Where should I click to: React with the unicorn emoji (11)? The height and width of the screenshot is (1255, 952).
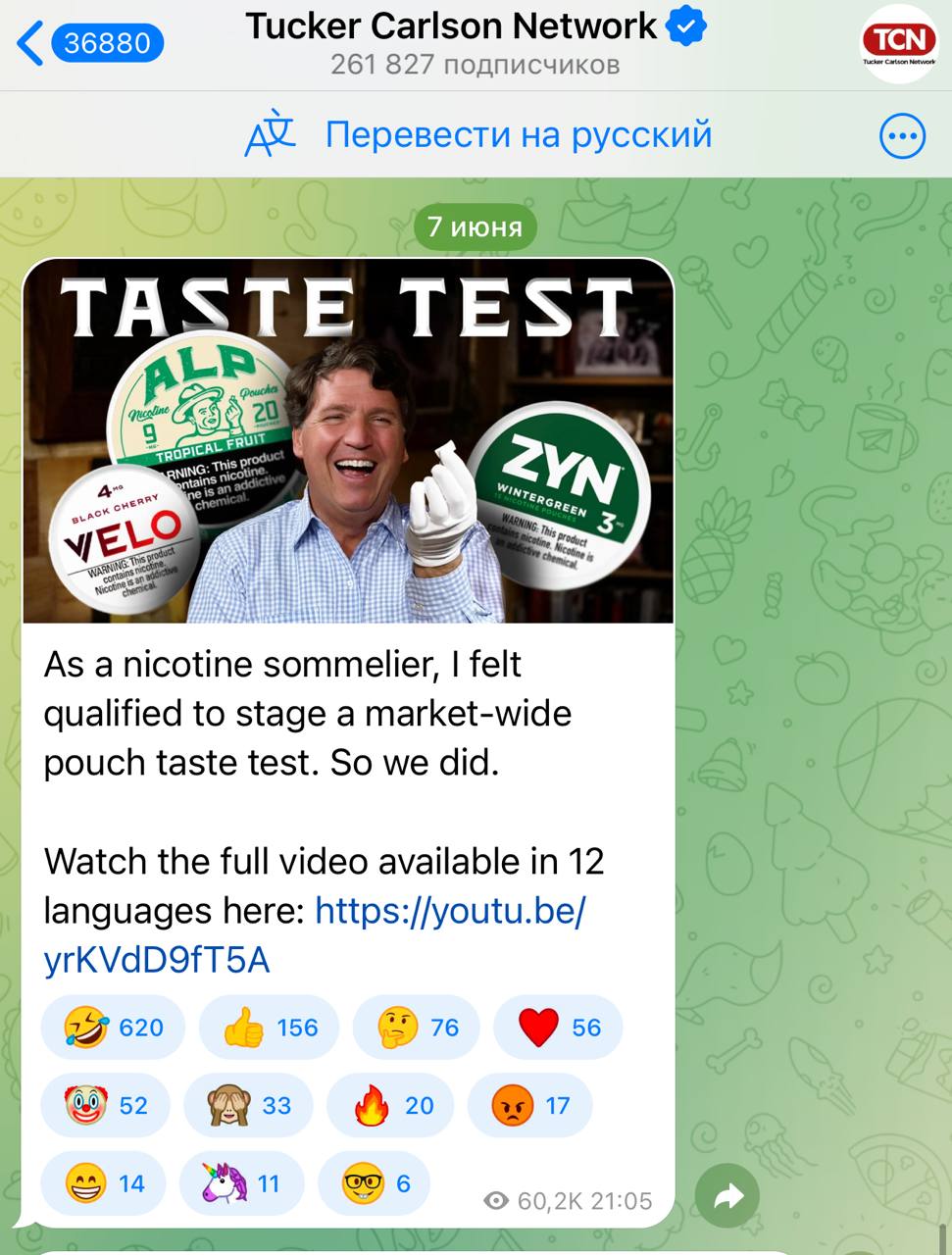pyautogui.click(x=241, y=1184)
